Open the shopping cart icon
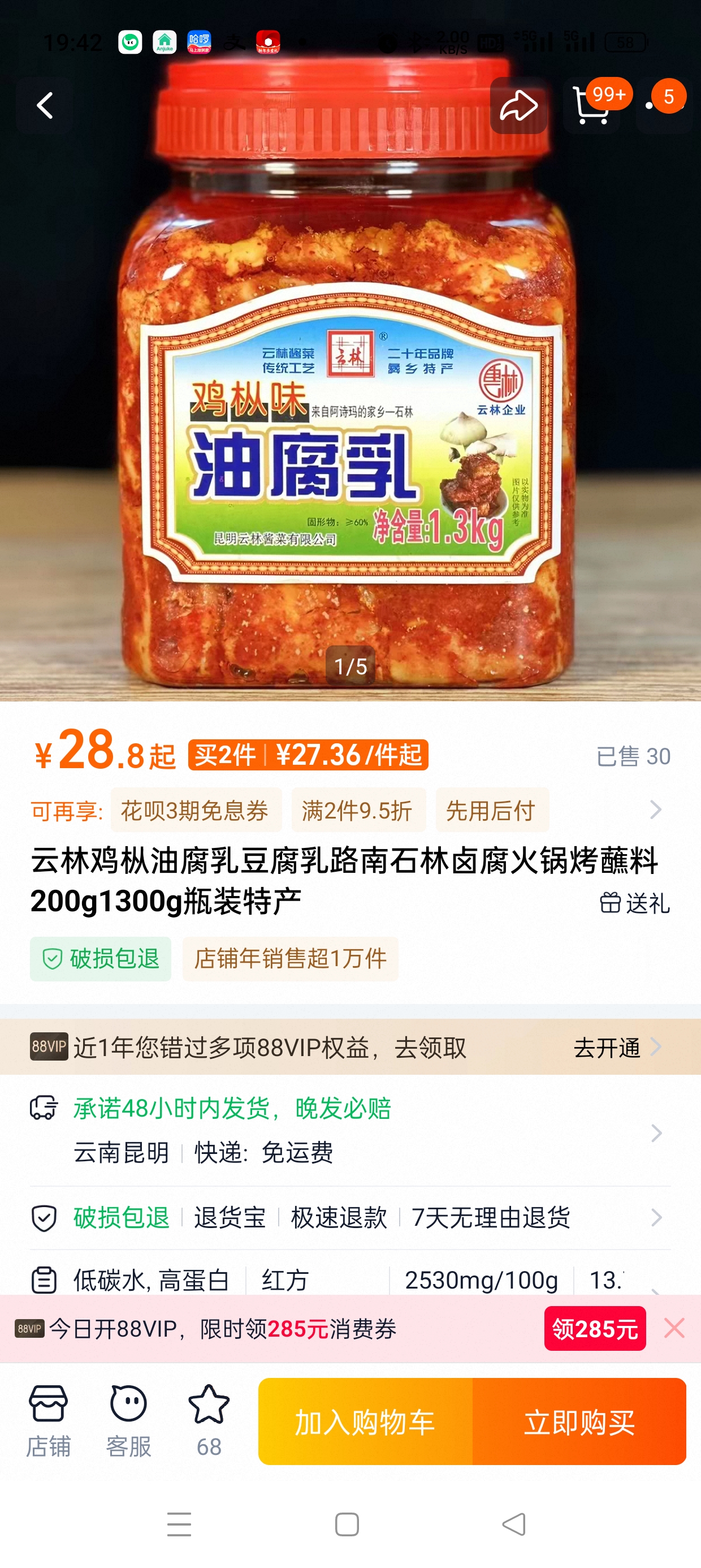The image size is (701, 1568). 591,106
